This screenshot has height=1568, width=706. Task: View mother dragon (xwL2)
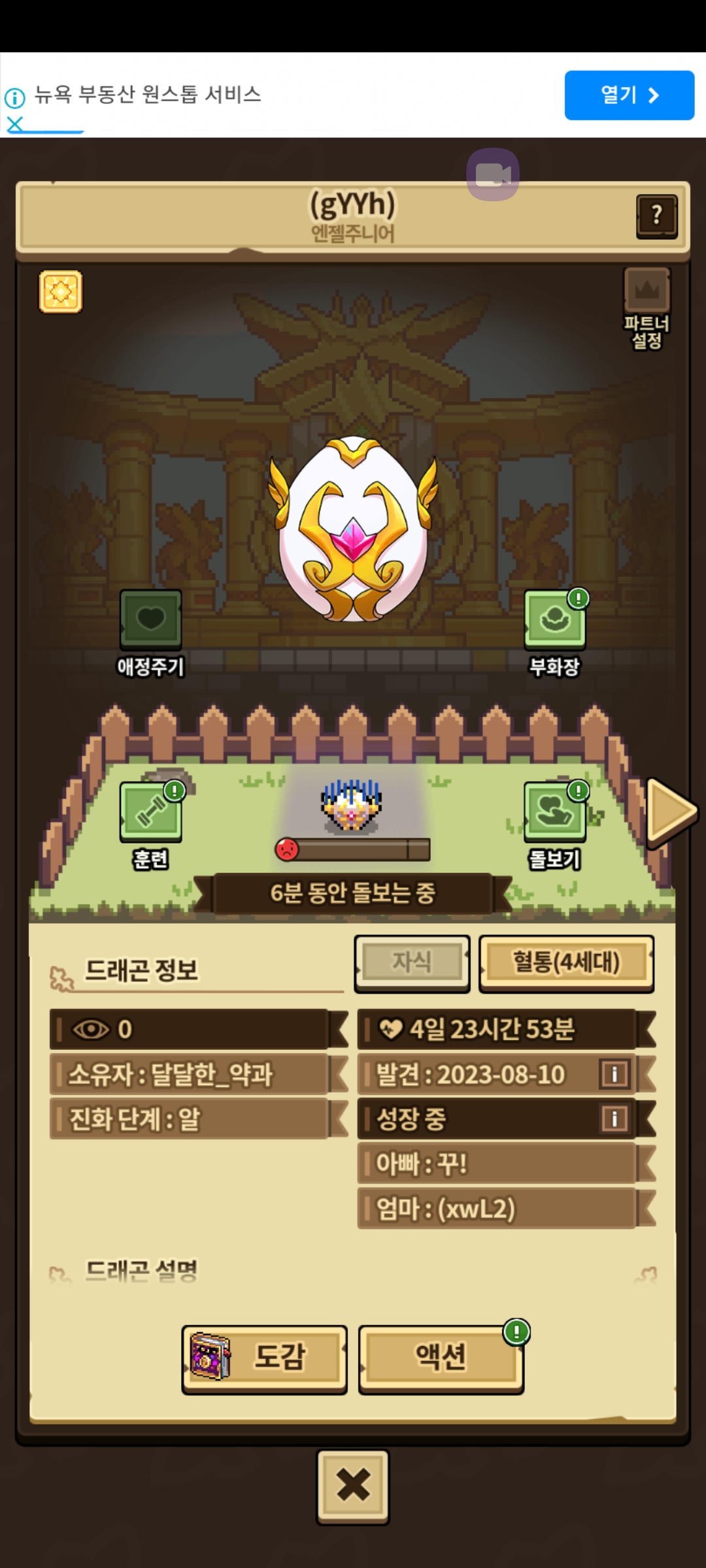[x=497, y=1209]
